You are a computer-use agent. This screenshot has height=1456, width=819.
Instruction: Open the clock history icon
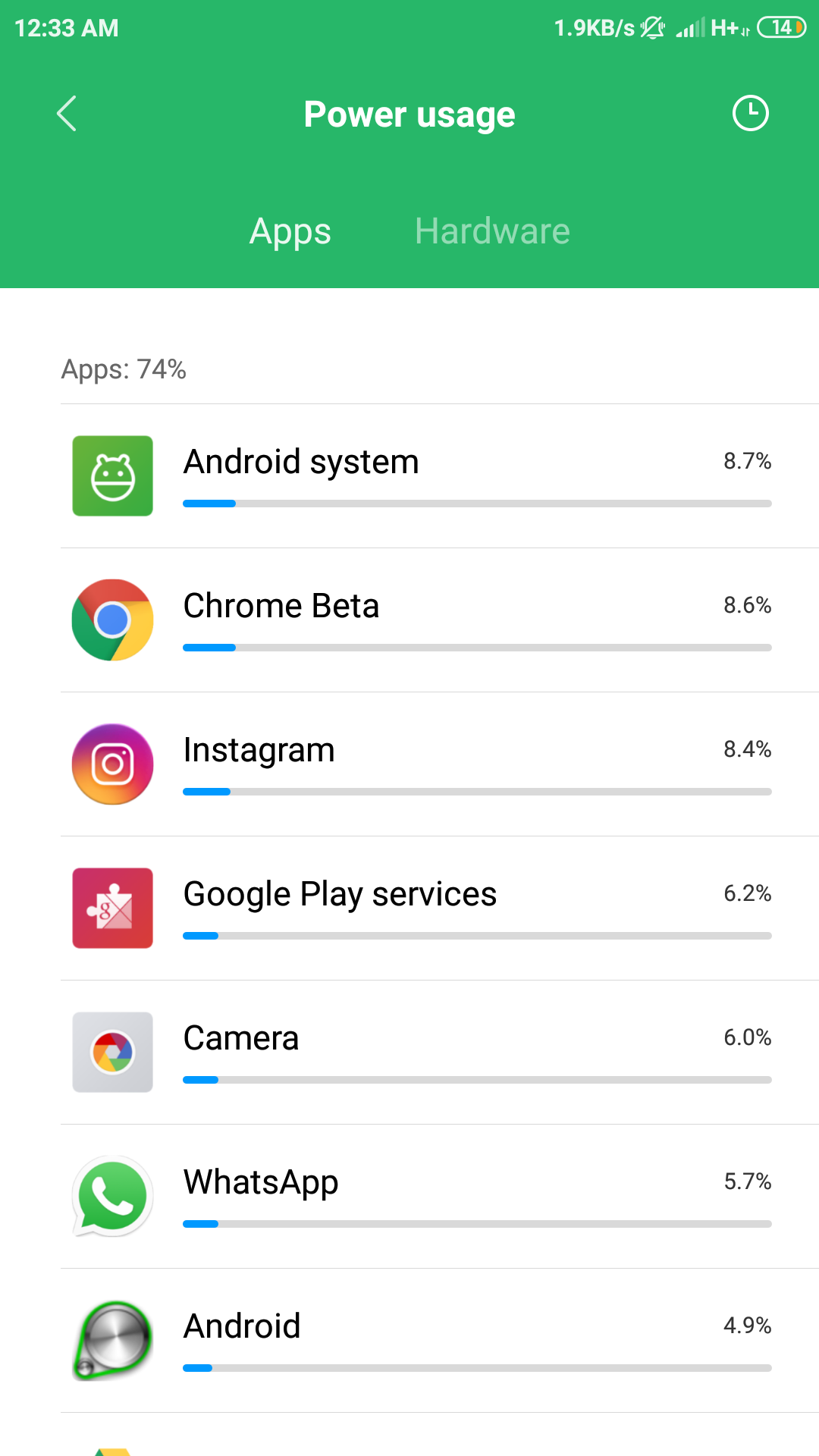[x=750, y=114]
